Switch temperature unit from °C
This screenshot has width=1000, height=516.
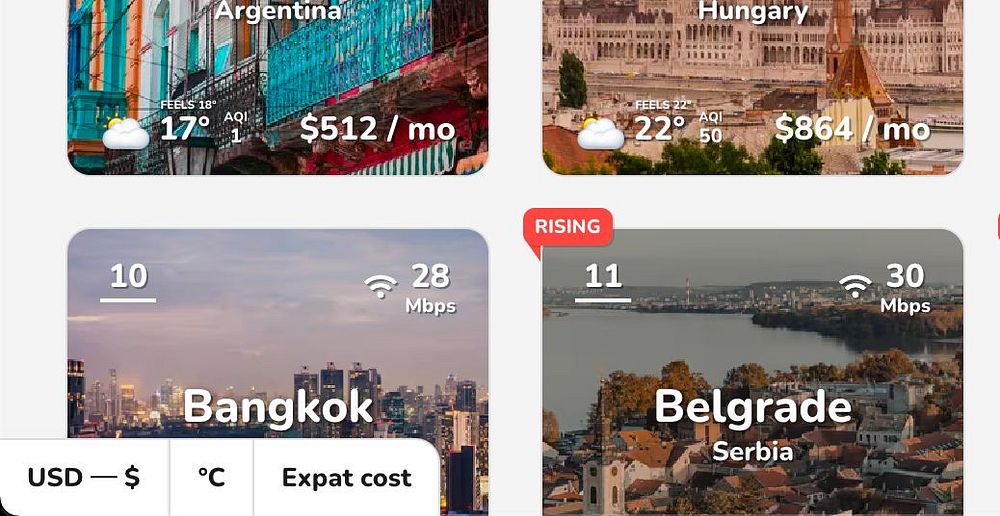tap(211, 478)
